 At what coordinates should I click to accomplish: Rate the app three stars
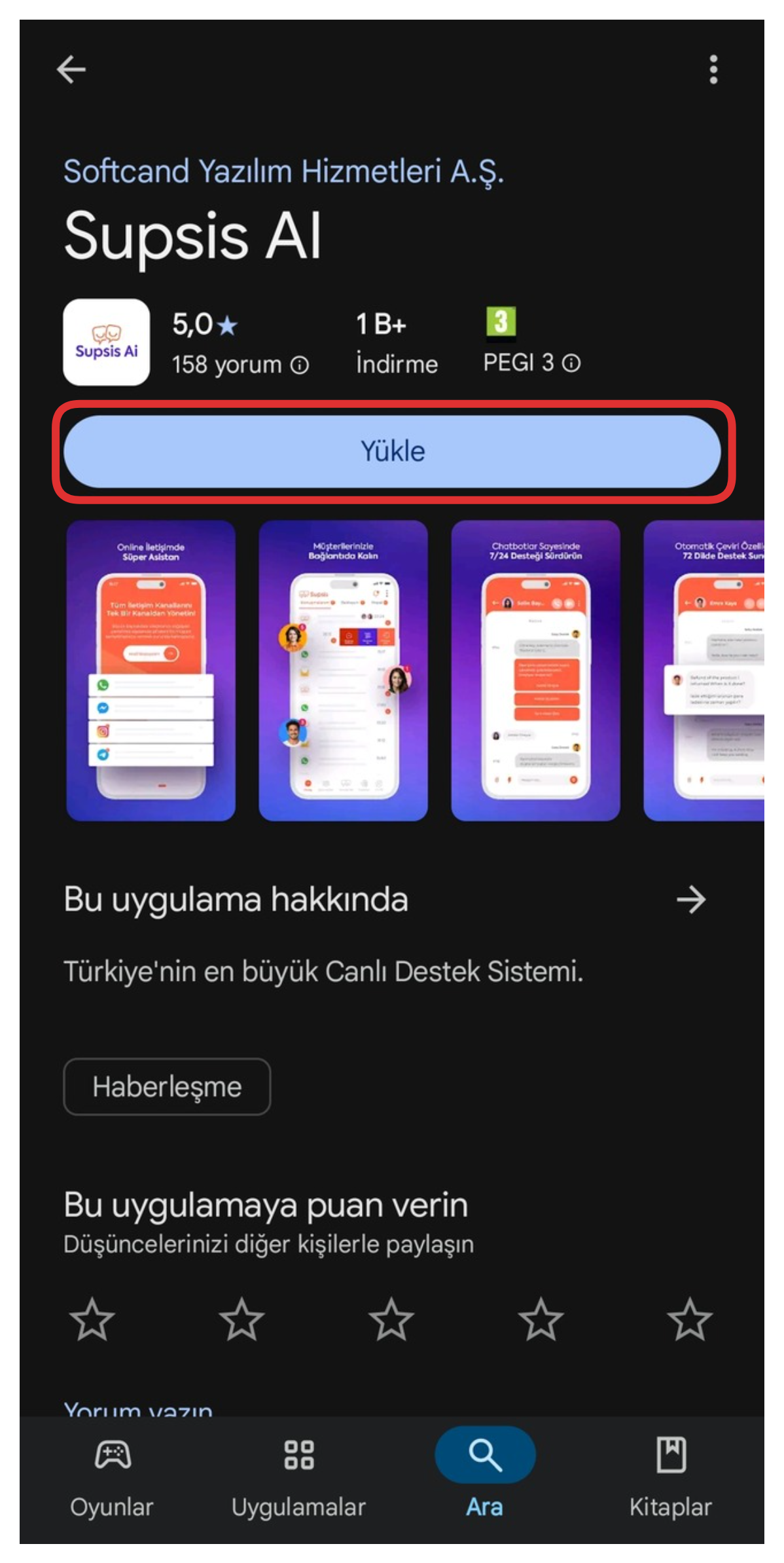pos(391,1319)
